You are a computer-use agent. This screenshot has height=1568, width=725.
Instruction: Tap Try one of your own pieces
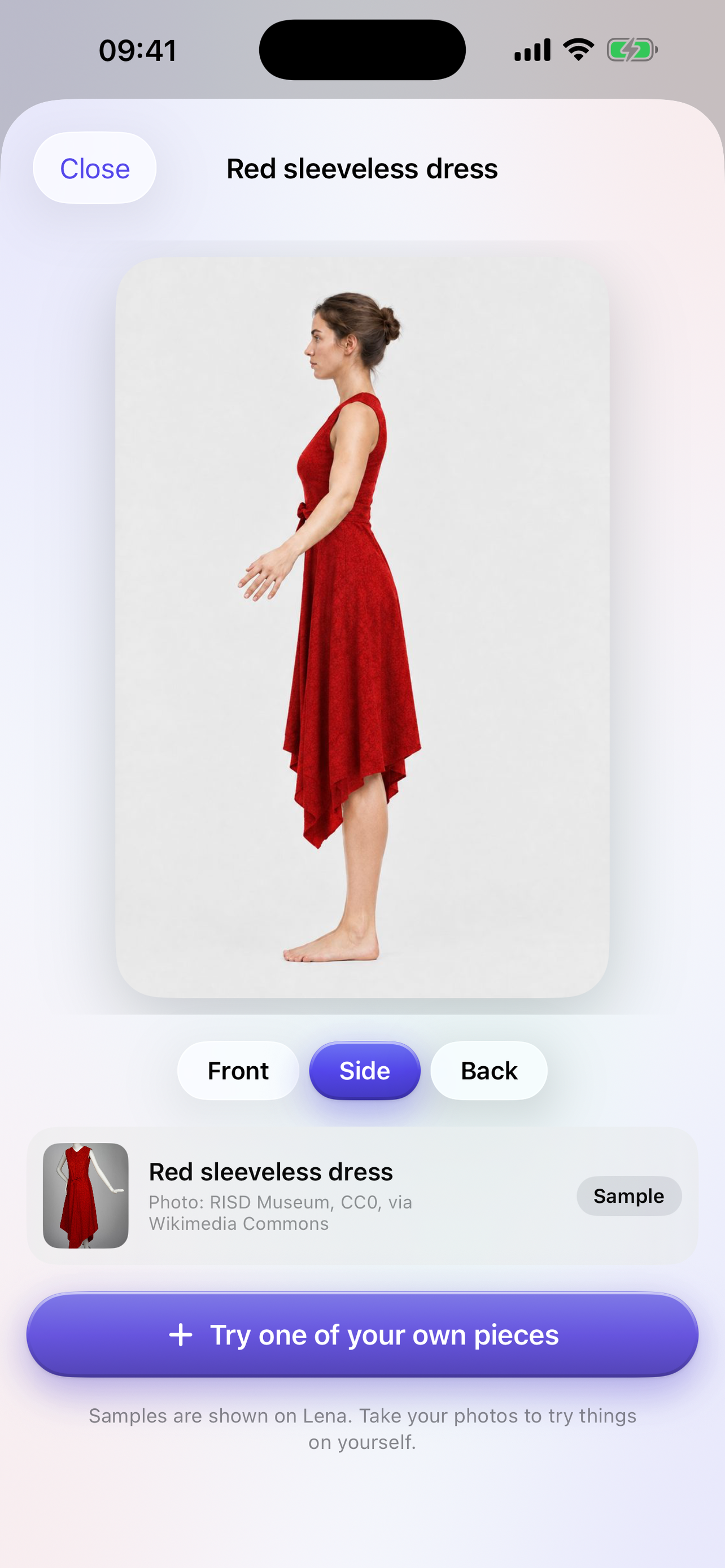[x=362, y=1334]
